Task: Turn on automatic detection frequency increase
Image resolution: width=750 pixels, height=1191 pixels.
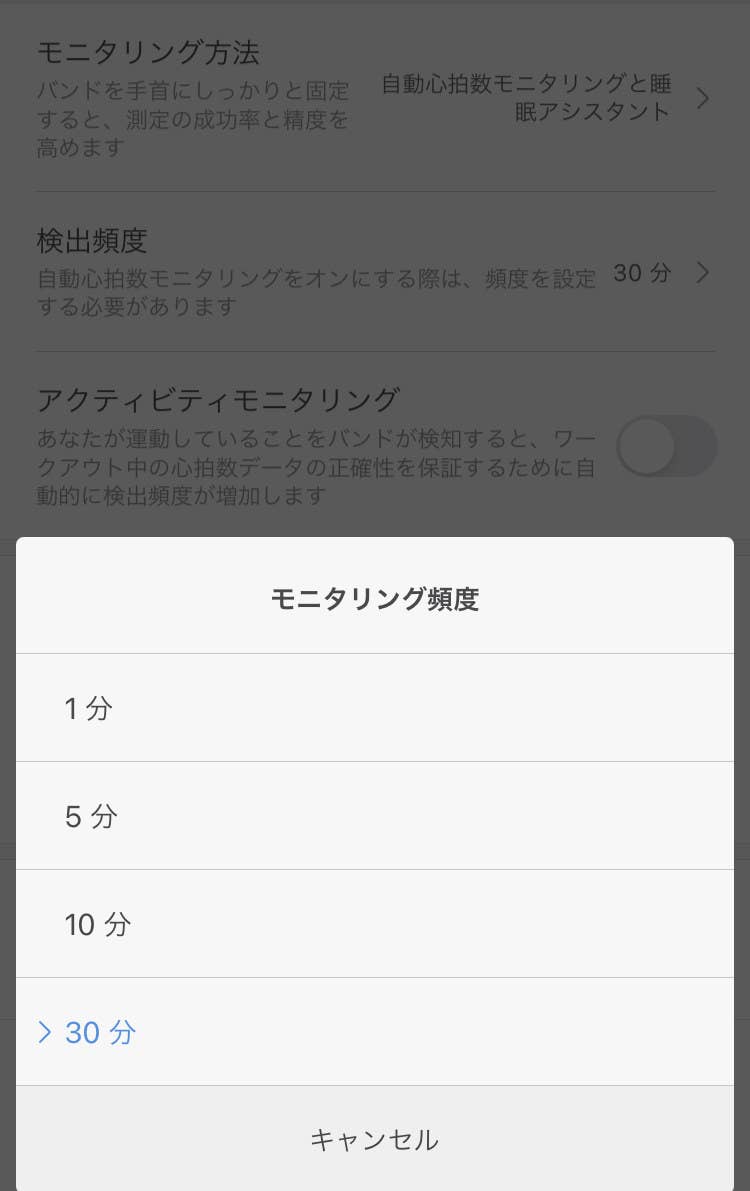Action: 666,448
